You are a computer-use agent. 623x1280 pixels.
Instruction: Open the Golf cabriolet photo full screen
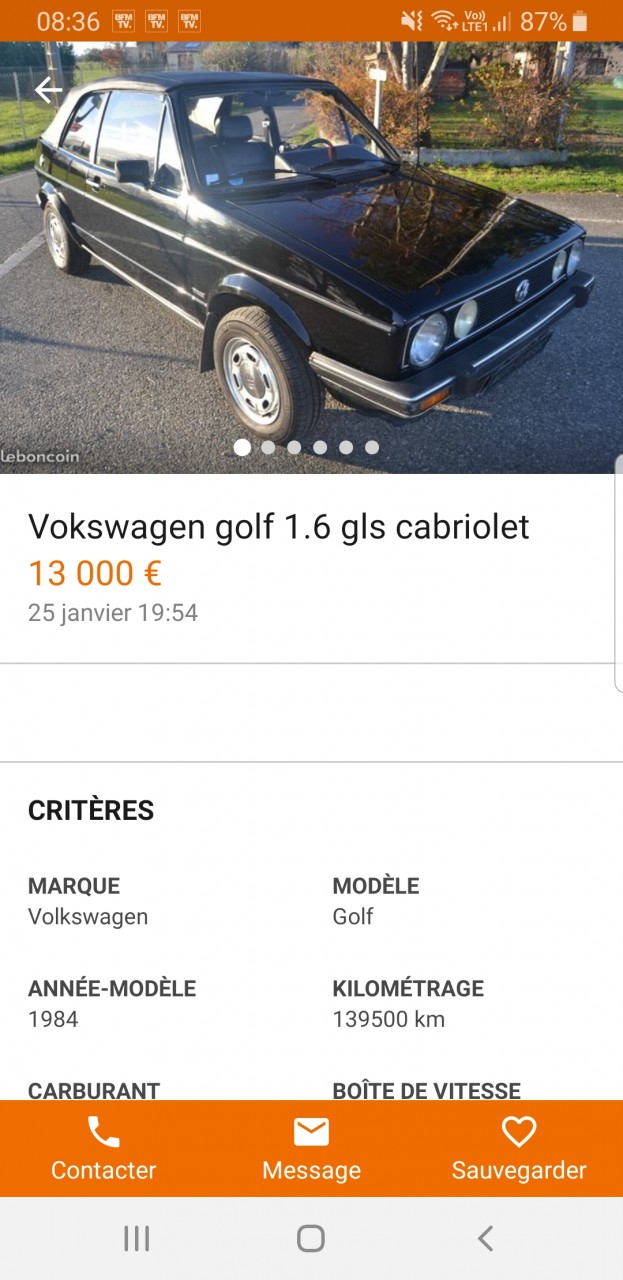click(x=311, y=260)
